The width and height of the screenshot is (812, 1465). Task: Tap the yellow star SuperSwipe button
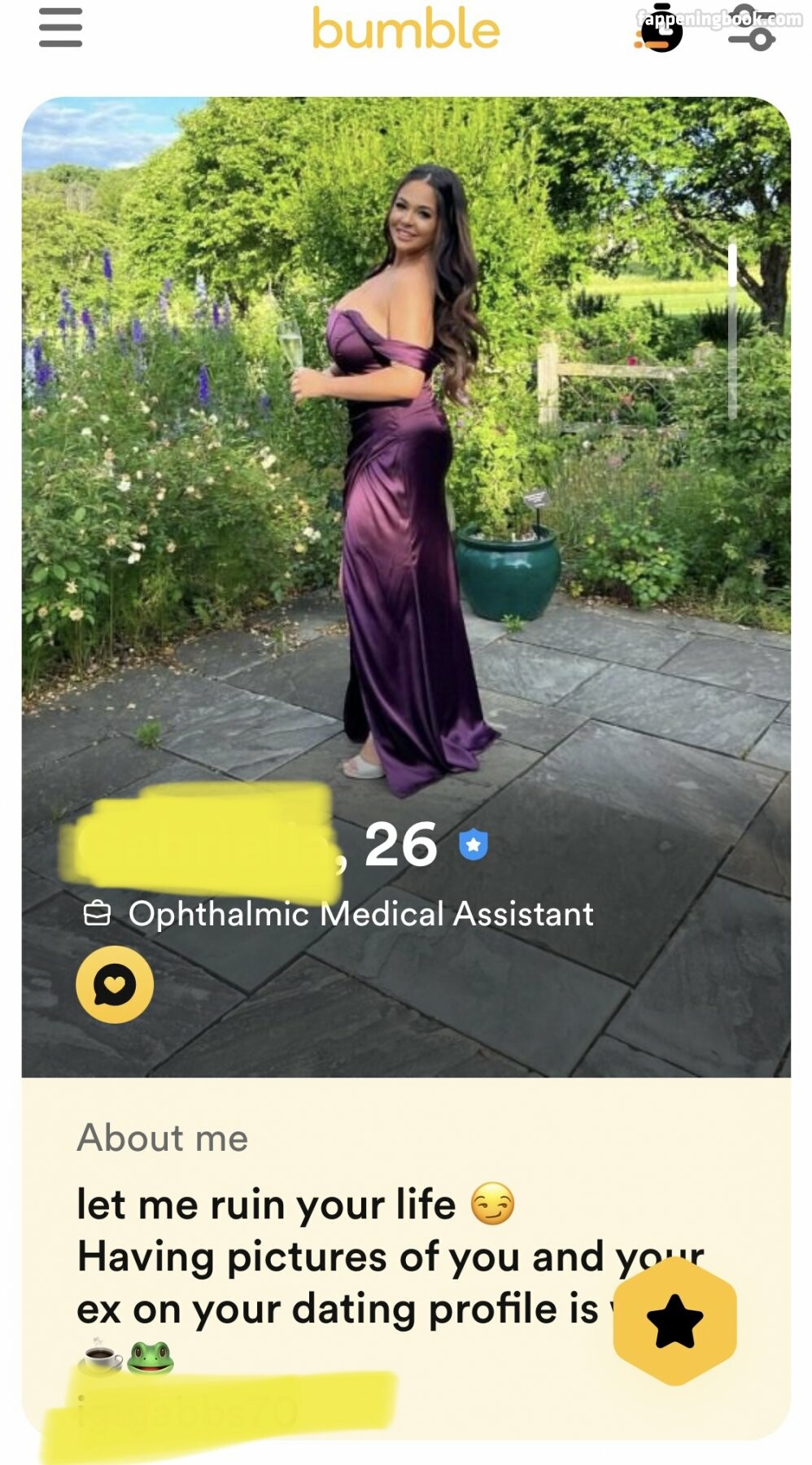click(674, 1322)
